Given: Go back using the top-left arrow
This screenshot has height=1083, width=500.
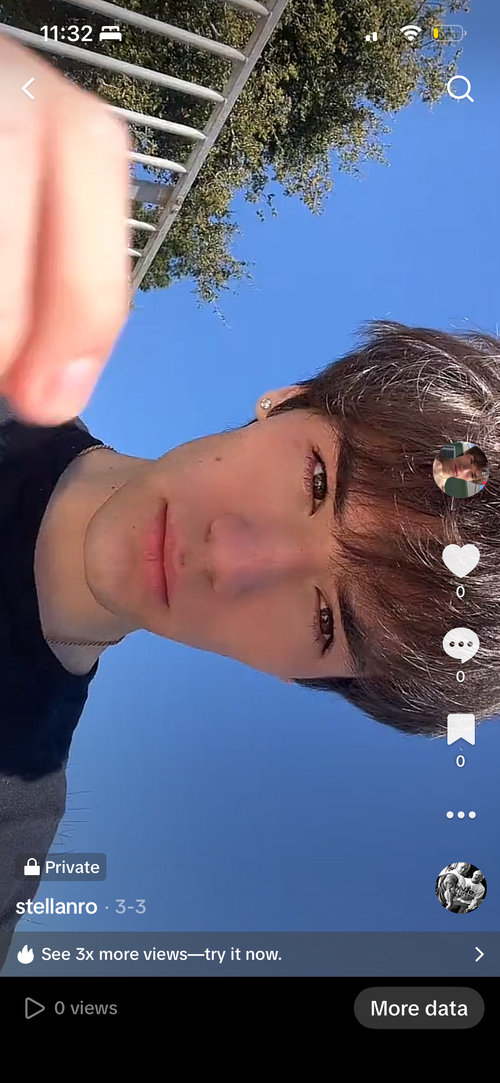Looking at the screenshot, I should (28, 88).
